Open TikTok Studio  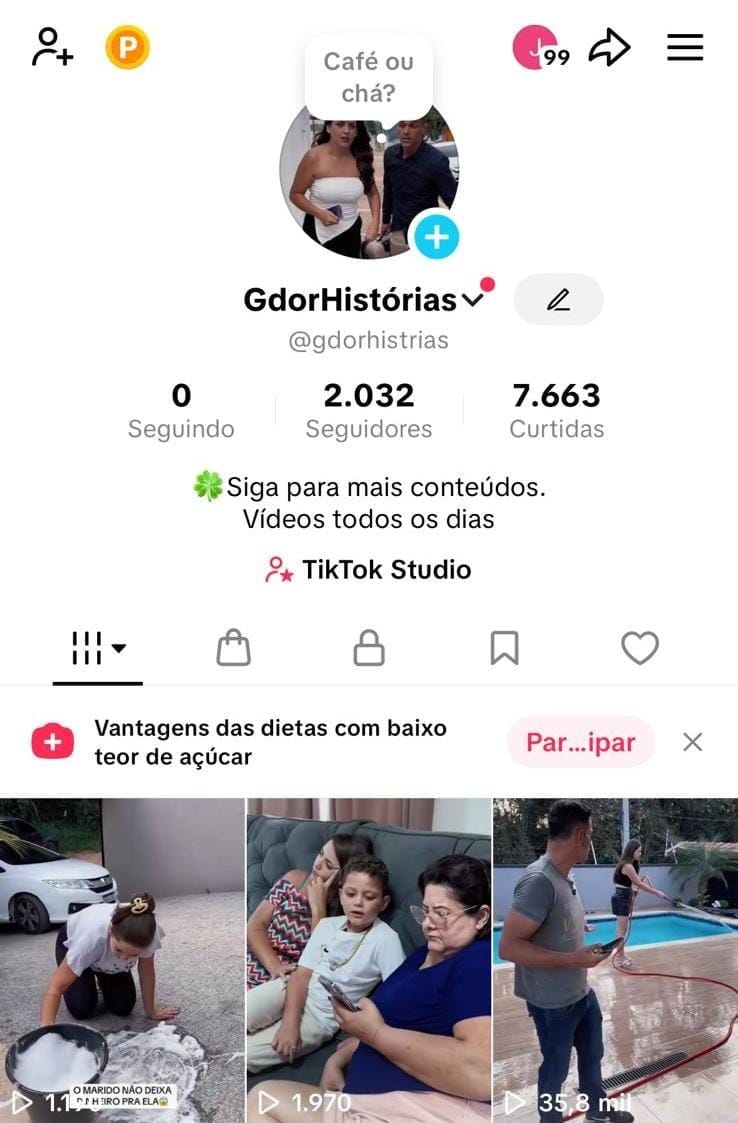coord(368,570)
